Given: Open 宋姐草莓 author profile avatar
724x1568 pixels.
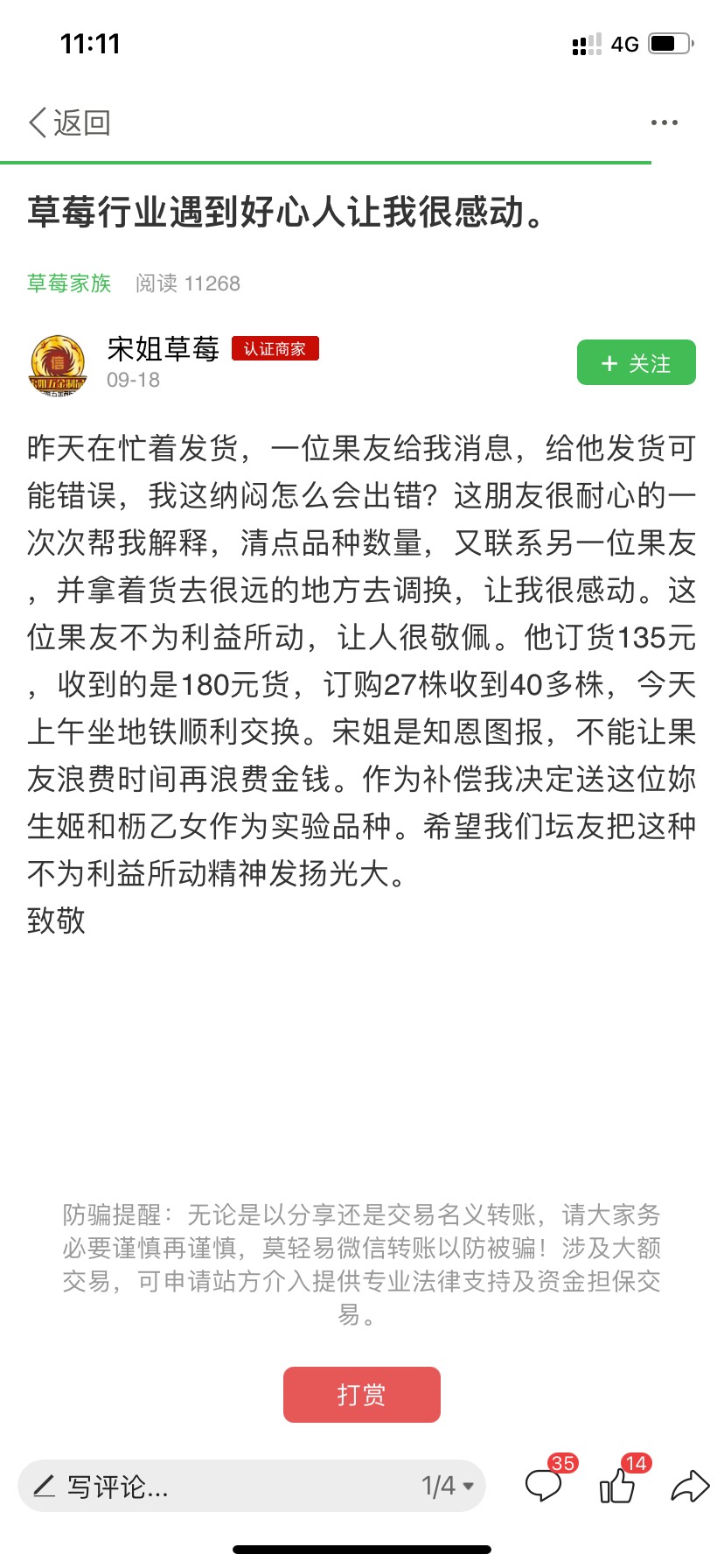Looking at the screenshot, I should [58, 363].
